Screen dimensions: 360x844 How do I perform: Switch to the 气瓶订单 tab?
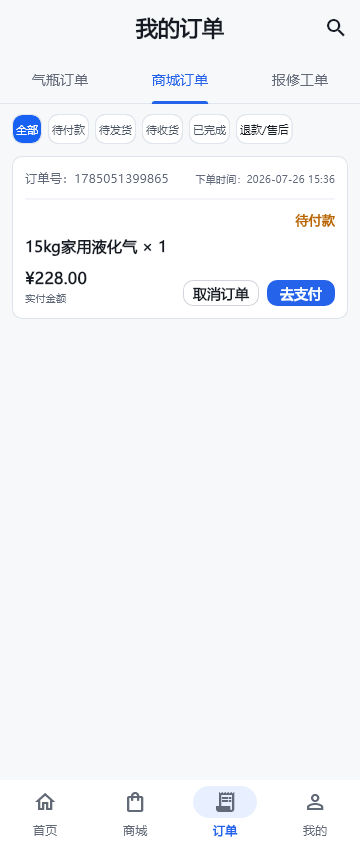[60, 81]
